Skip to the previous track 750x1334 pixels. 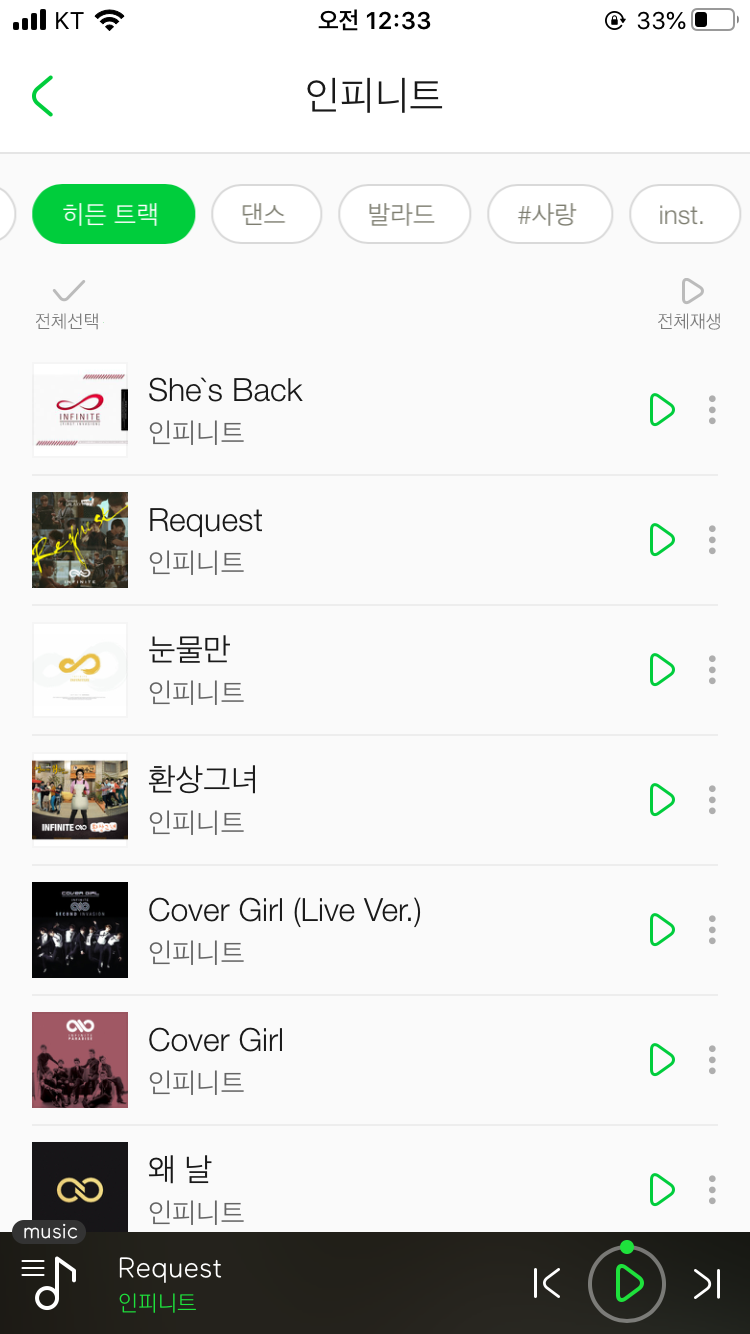pyautogui.click(x=547, y=1283)
